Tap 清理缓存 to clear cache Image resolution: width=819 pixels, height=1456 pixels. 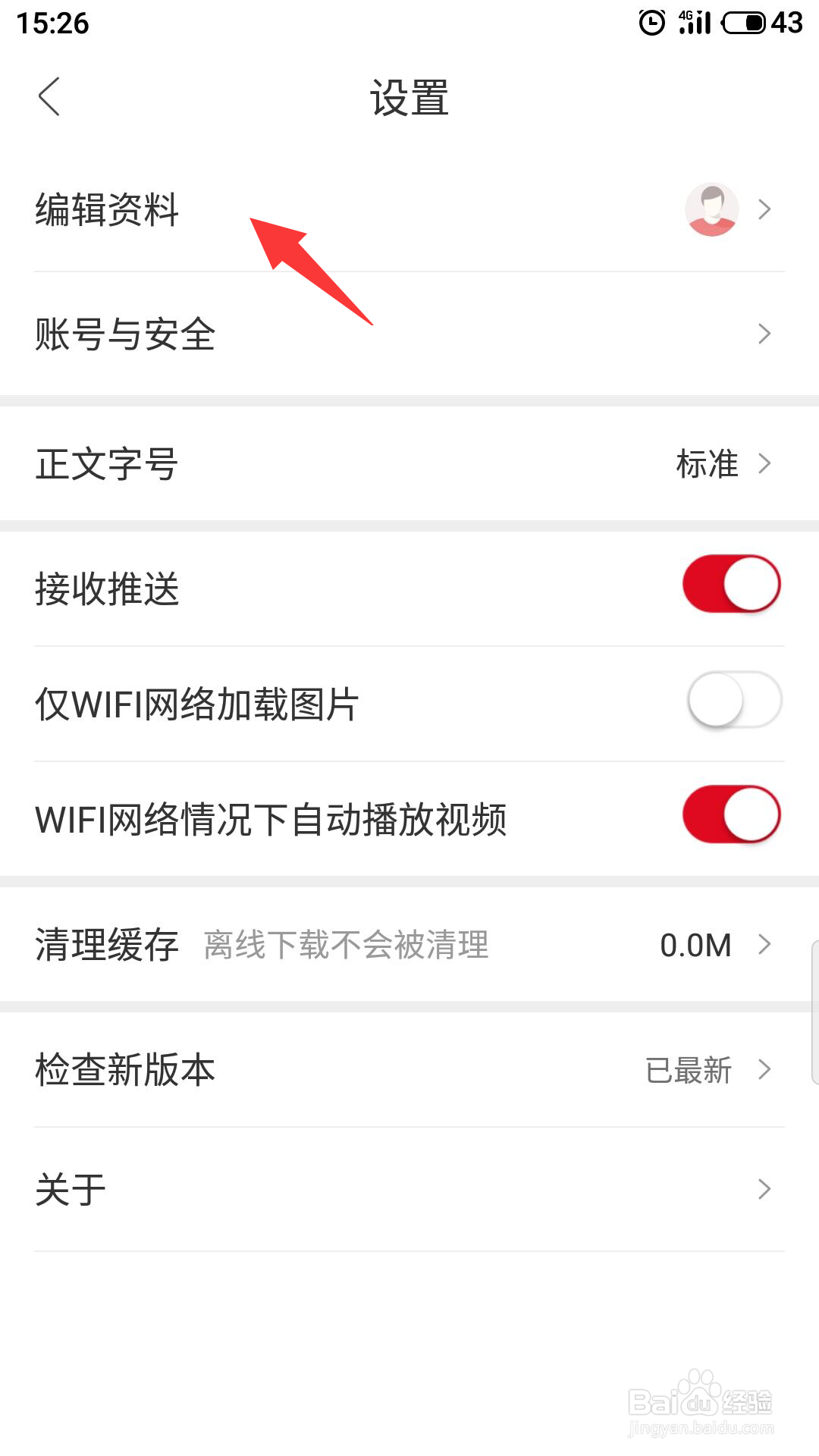(x=409, y=945)
